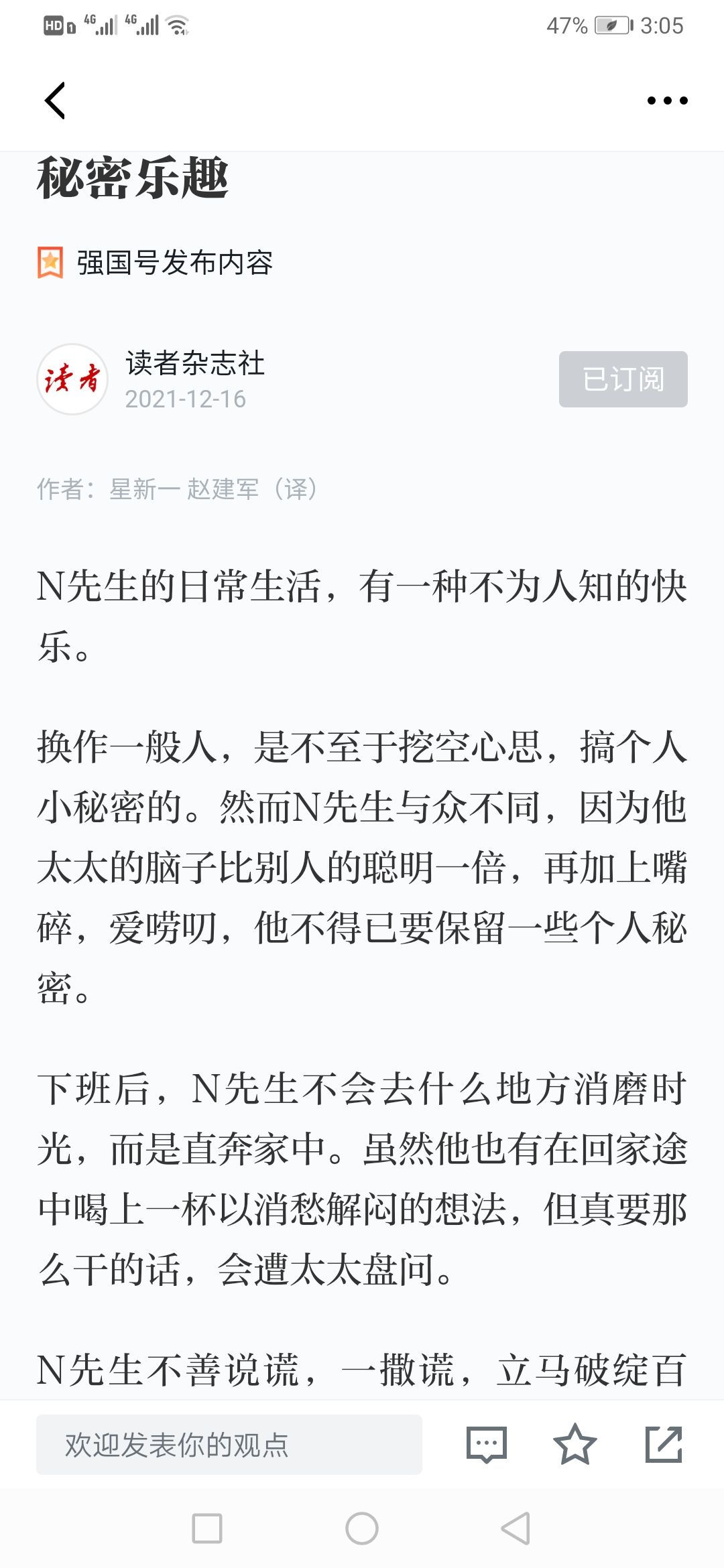Favorite this article with the star icon
Viewport: 724px width, 1568px height.
[x=575, y=1445]
